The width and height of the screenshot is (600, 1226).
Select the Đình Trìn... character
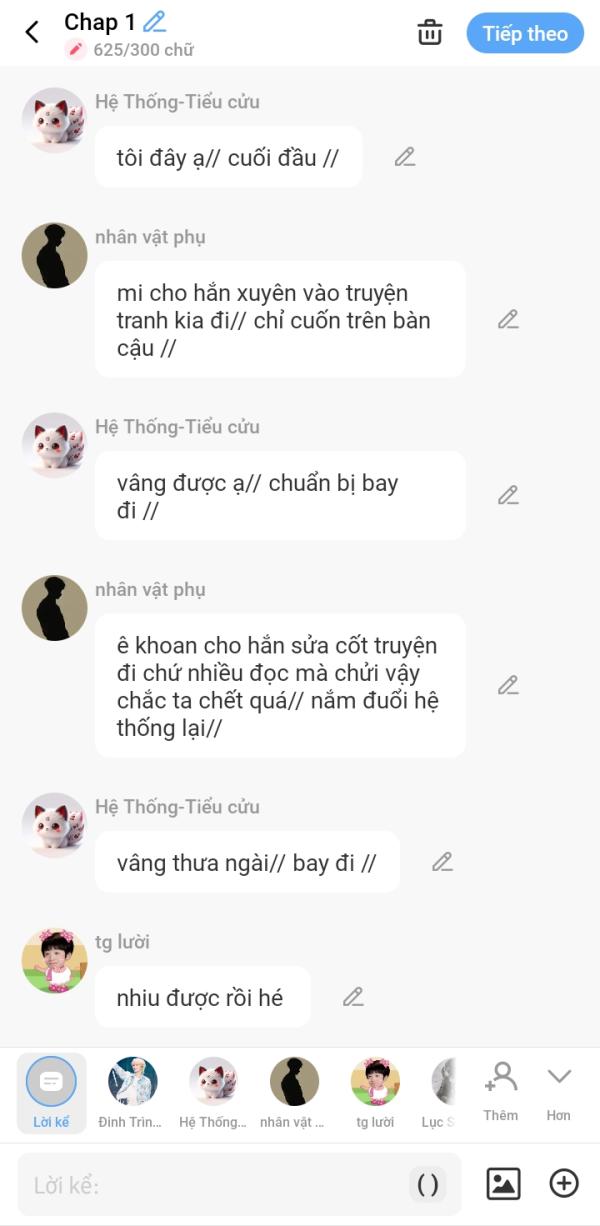click(x=132, y=1093)
